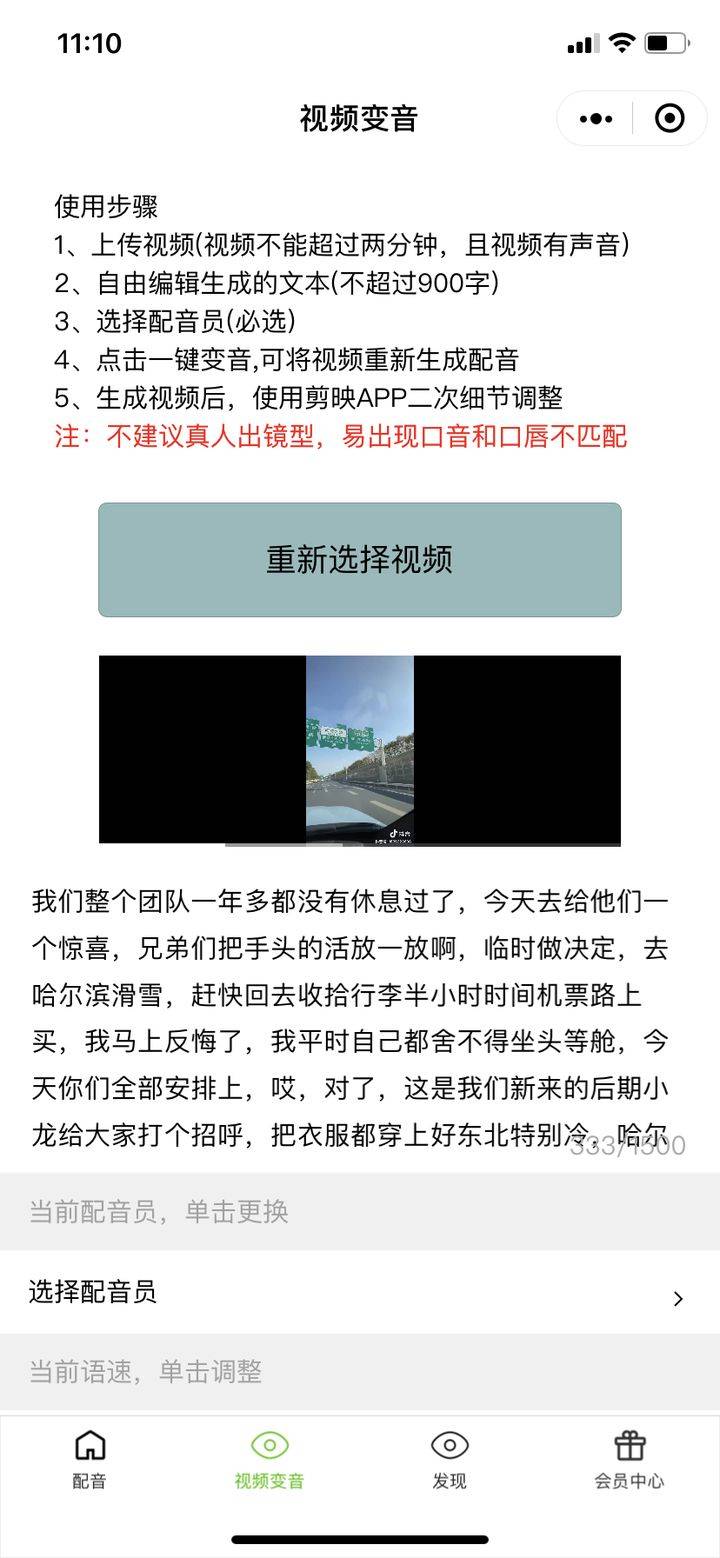
Task: Open the 会员中心 tab
Action: click(629, 1460)
